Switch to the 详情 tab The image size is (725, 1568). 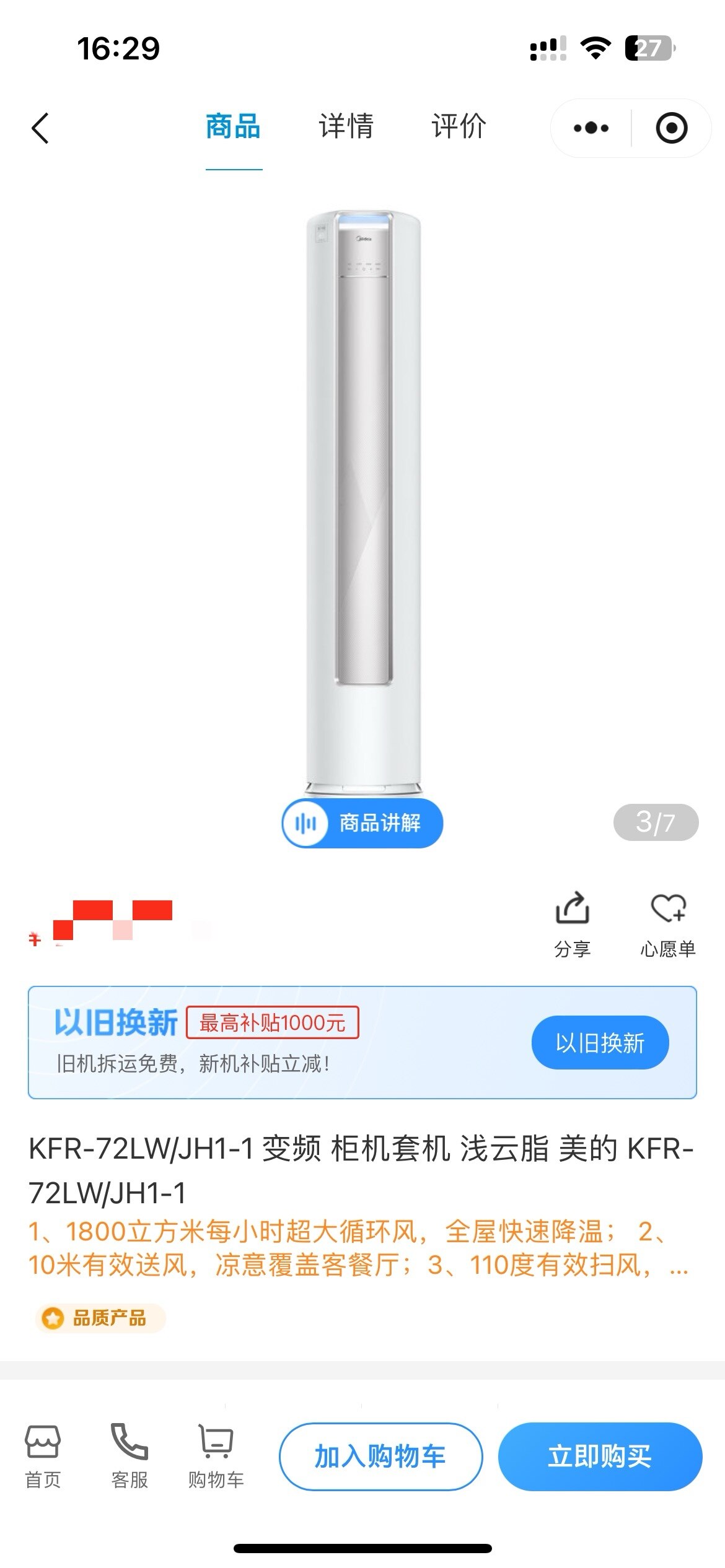pyautogui.click(x=346, y=127)
